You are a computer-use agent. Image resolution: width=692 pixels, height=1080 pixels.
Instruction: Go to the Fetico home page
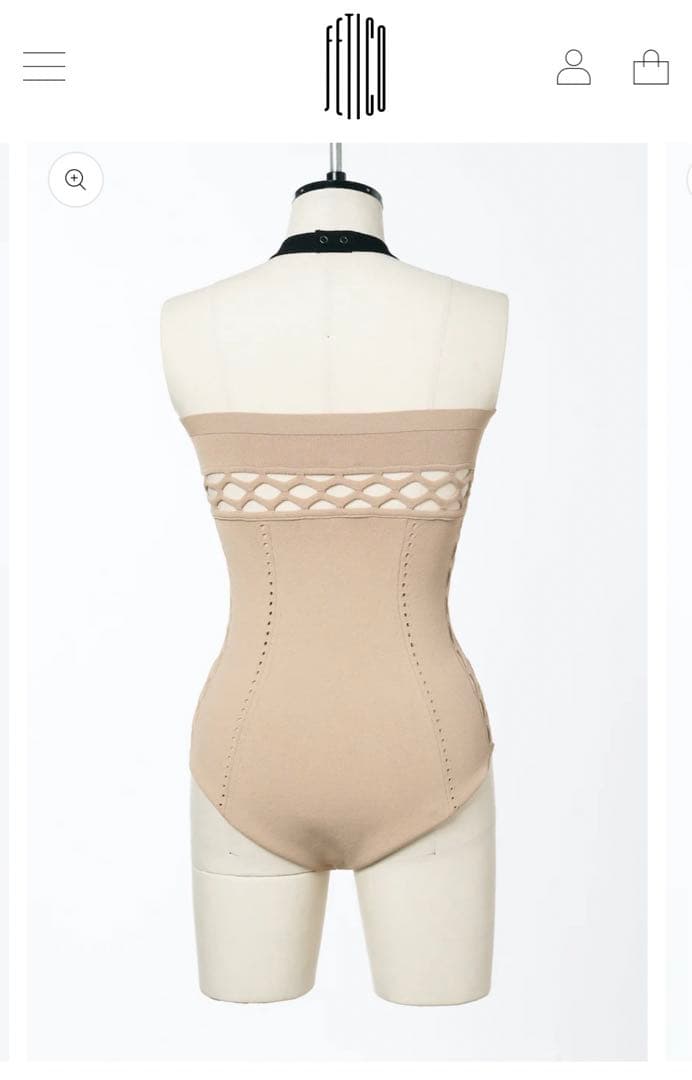355,67
